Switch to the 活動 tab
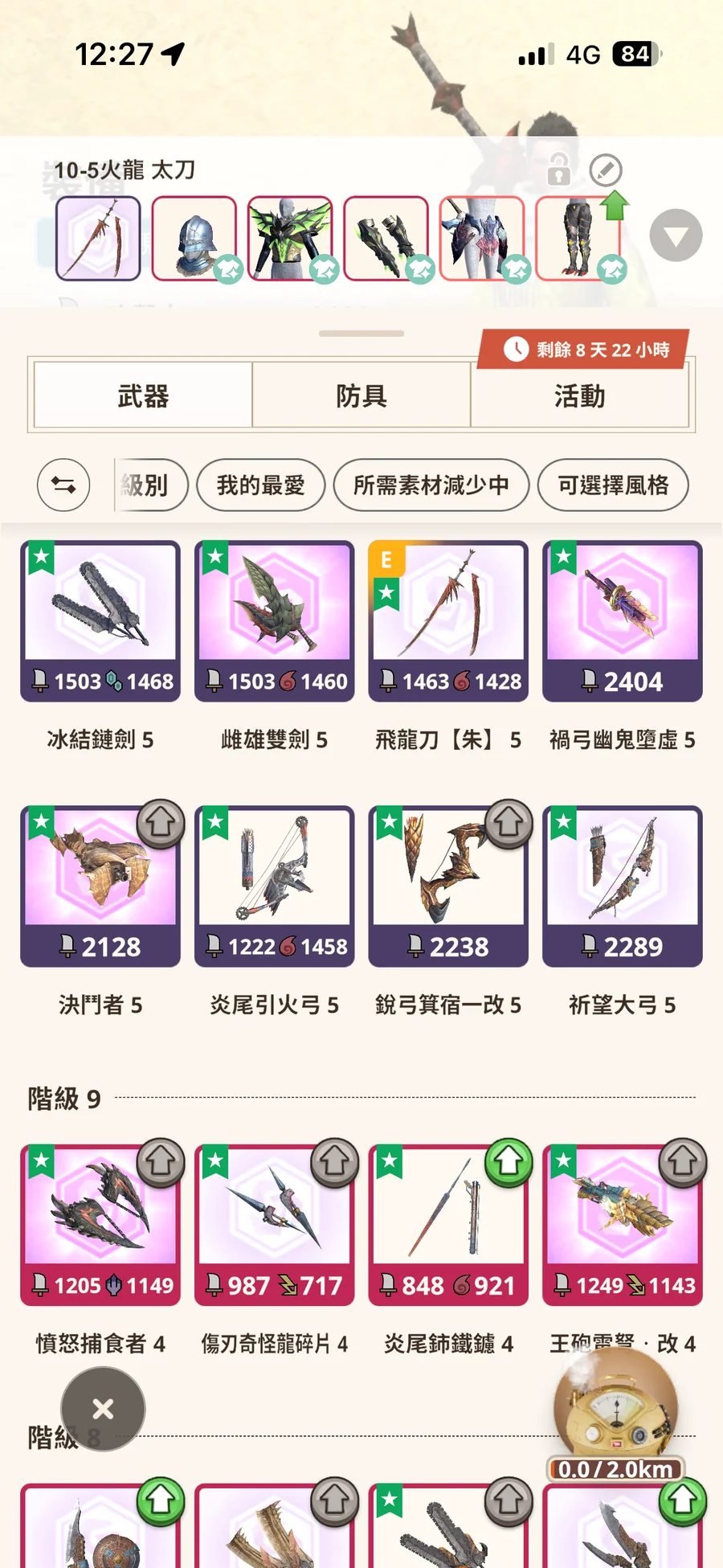 579,395
